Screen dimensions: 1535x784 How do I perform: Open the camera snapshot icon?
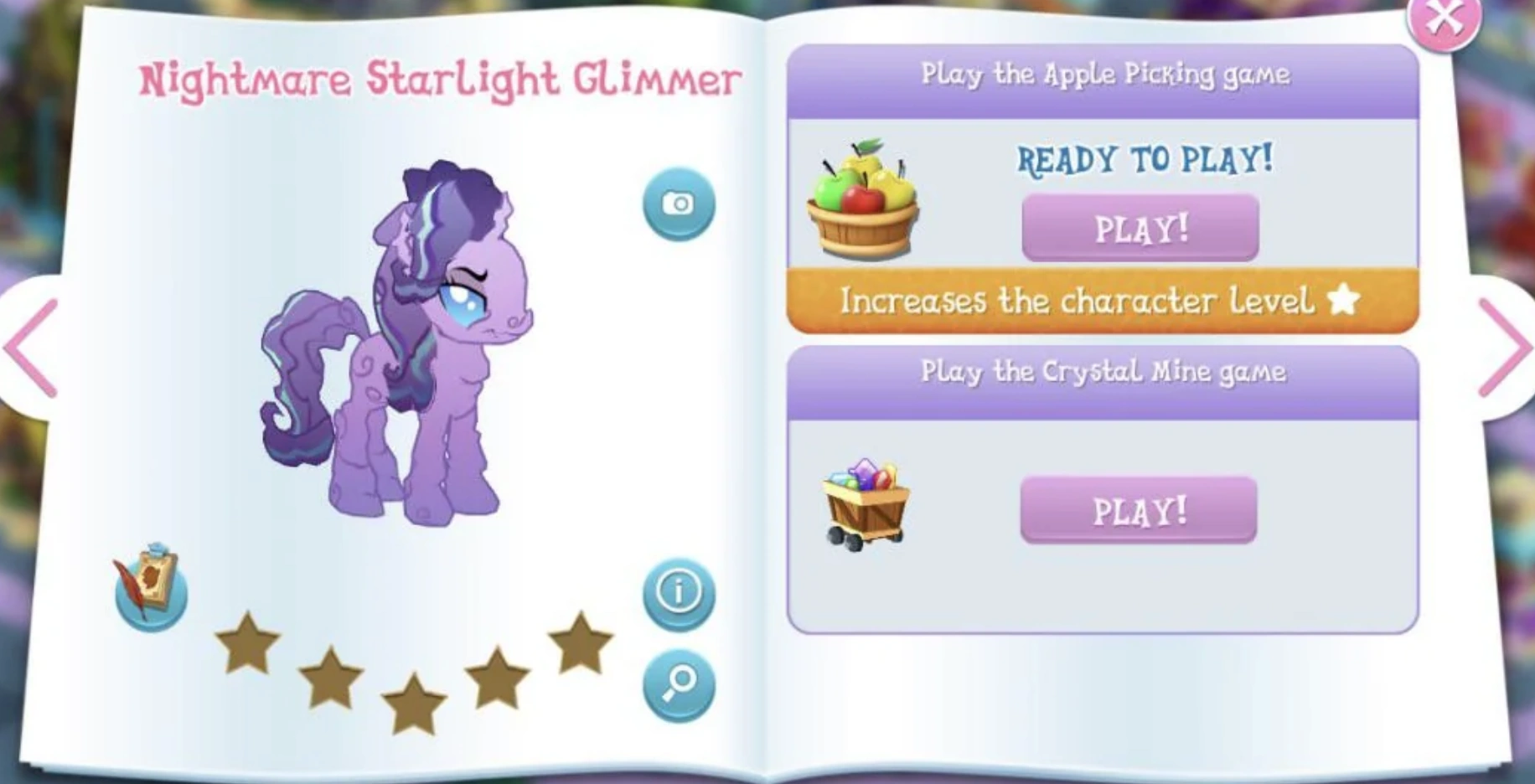(x=679, y=204)
